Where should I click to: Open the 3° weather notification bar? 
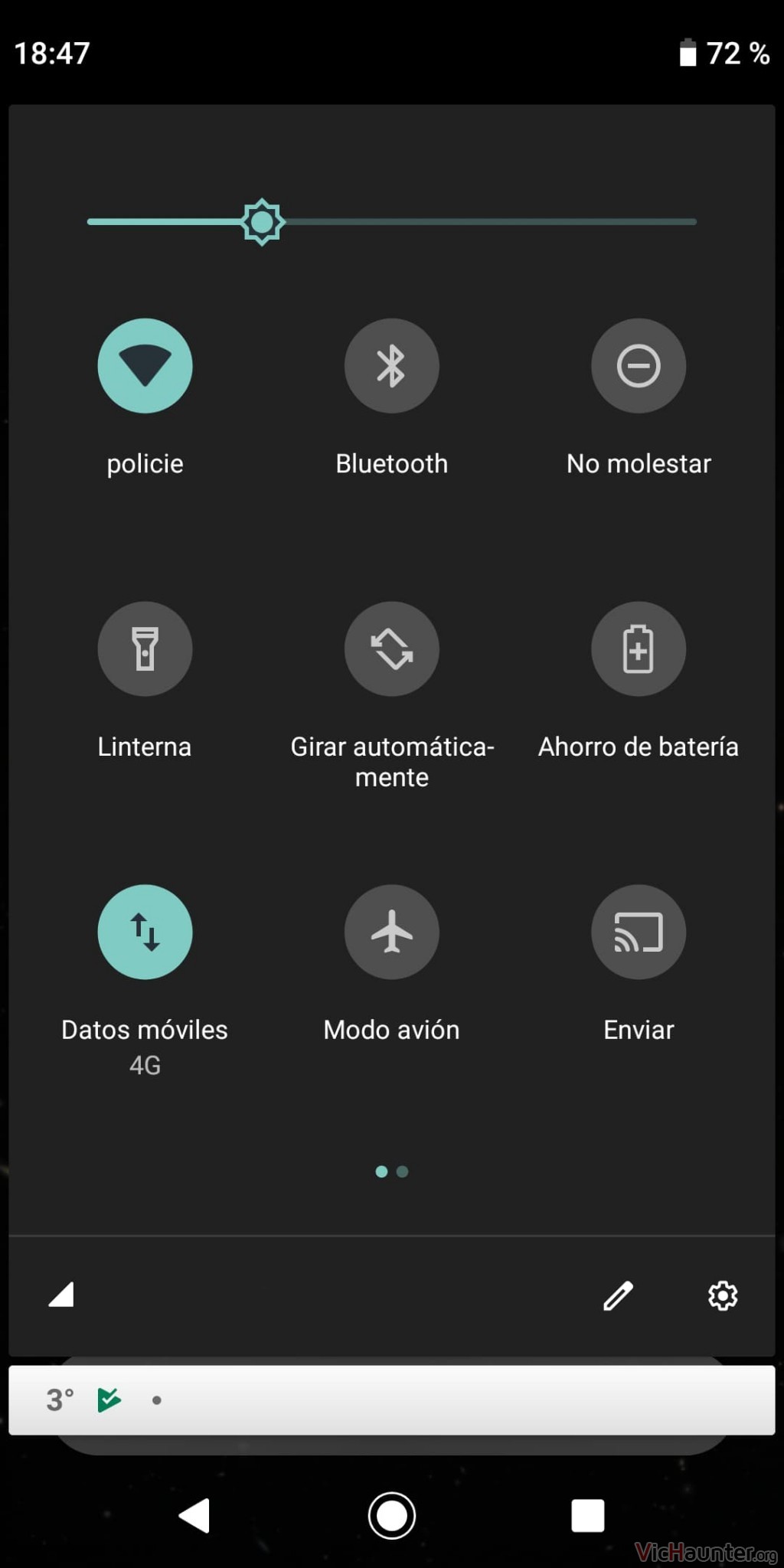pos(392,1400)
